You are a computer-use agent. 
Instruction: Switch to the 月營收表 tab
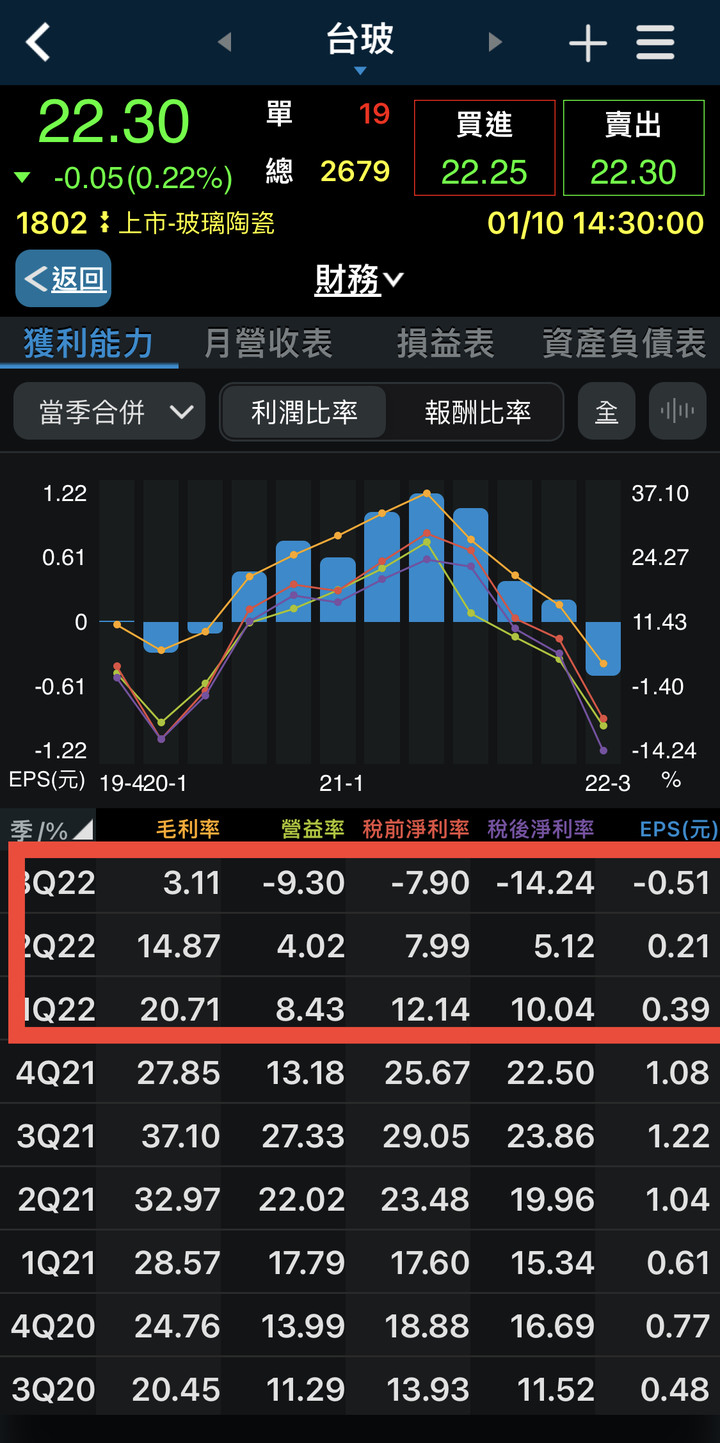(268, 344)
